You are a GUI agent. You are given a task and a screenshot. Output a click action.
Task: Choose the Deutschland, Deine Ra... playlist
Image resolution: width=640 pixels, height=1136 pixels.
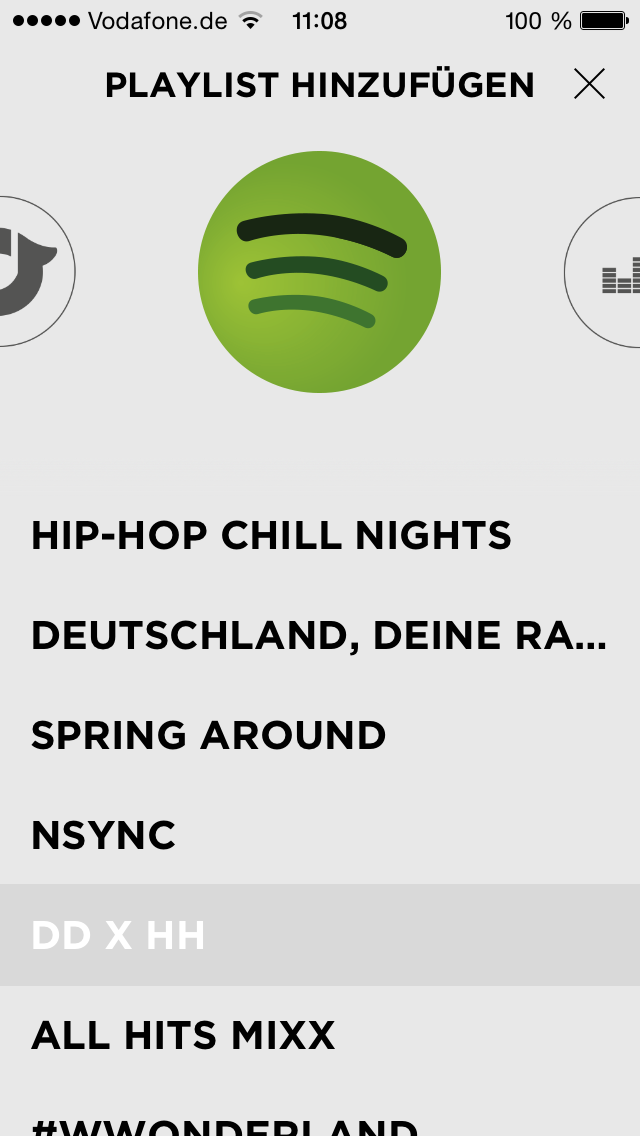click(320, 635)
